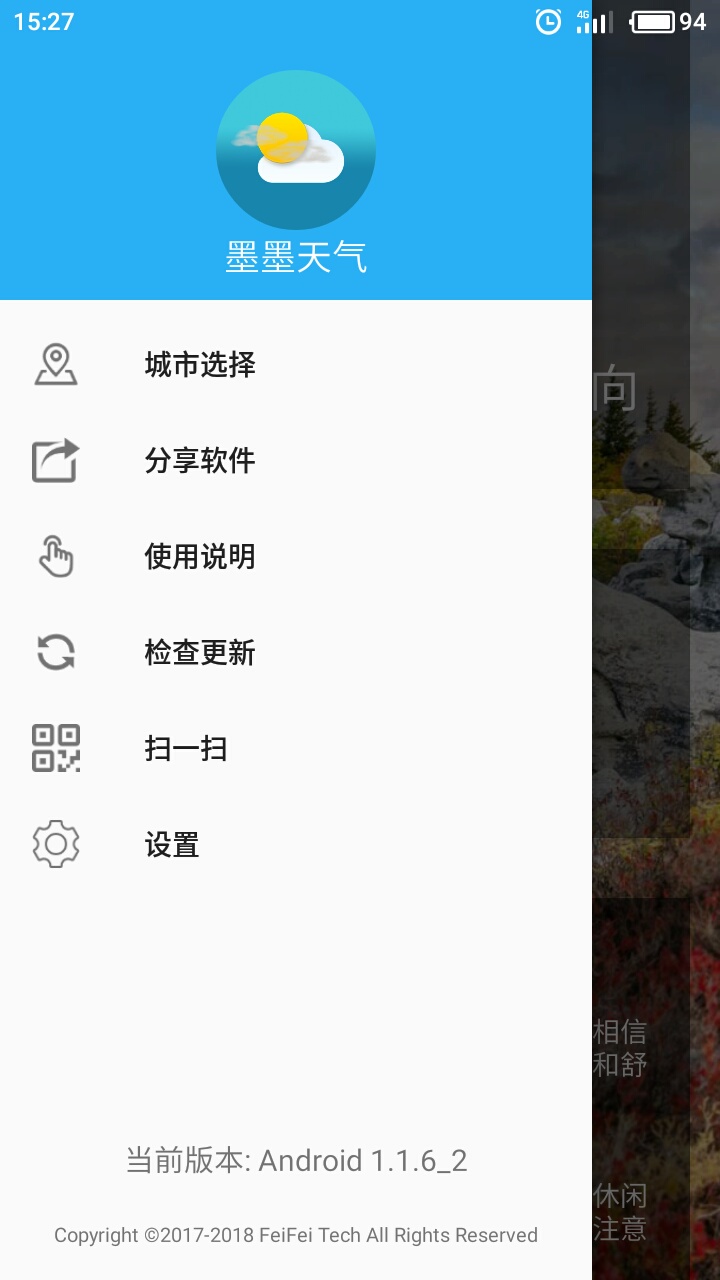Tap 检查更新 to check for updates
This screenshot has width=720, height=1280.
[200, 653]
